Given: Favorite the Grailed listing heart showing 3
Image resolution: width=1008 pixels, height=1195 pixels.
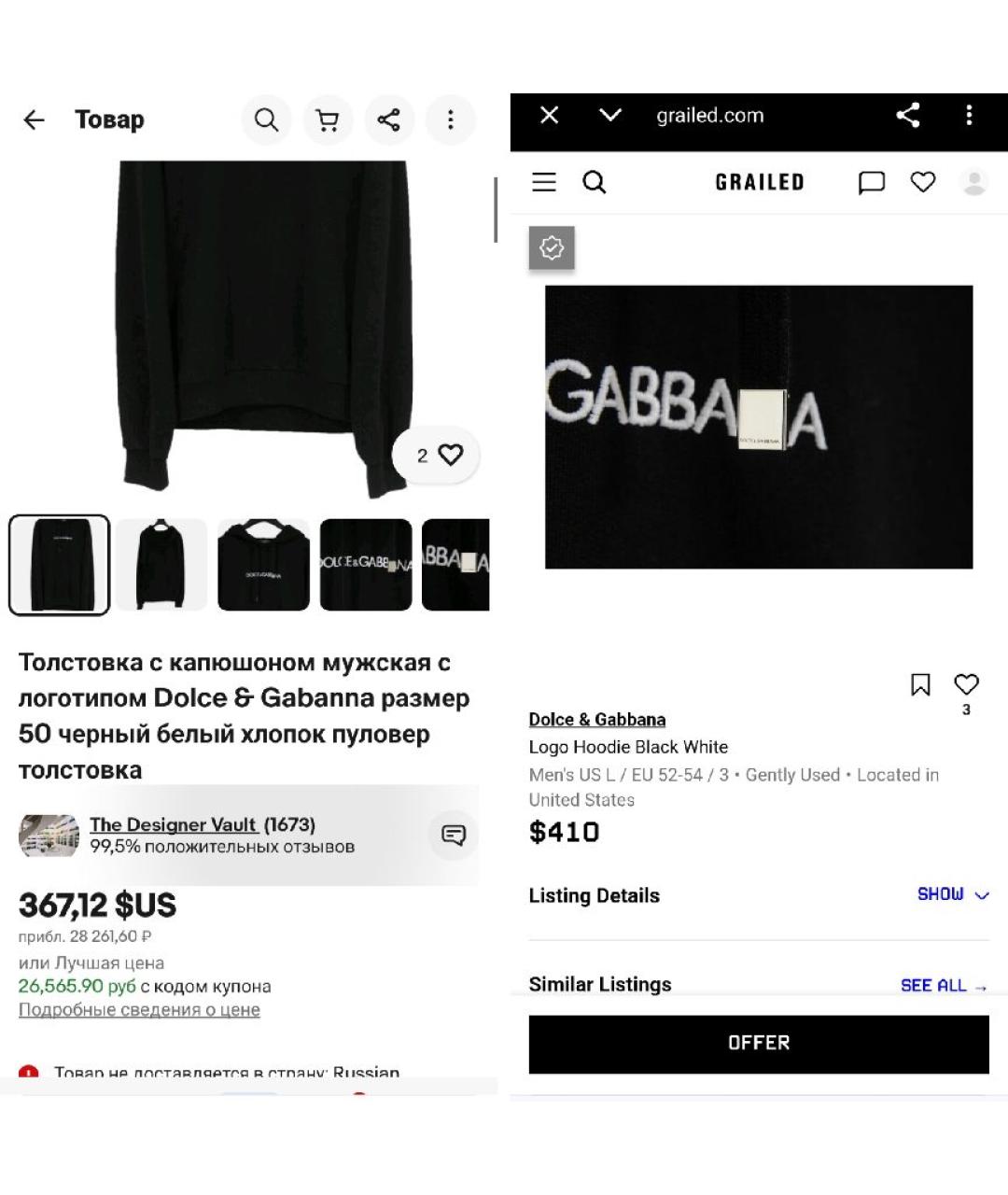Looking at the screenshot, I should pyautogui.click(x=966, y=684).
